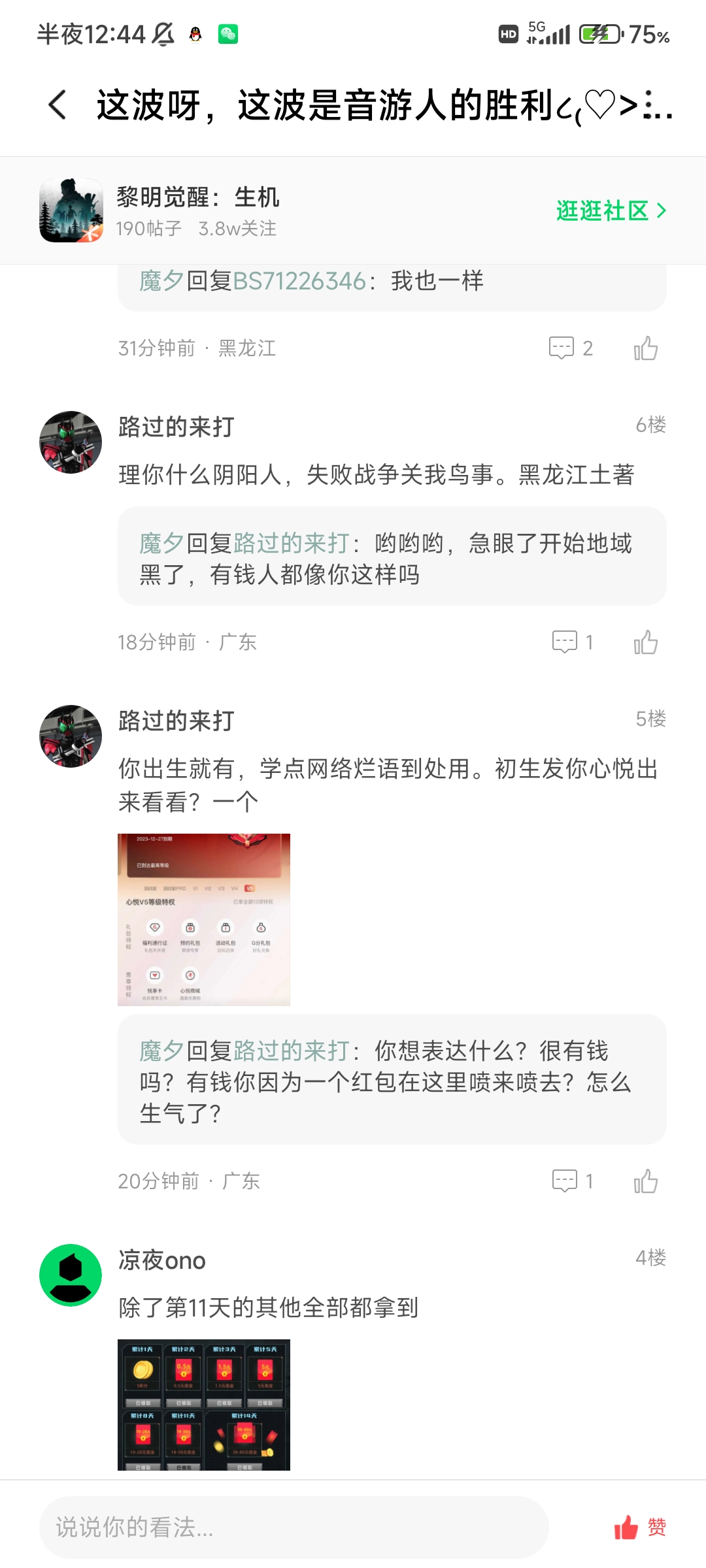
Task: View 凉夜ono's reward screenshot image
Action: [x=204, y=1405]
